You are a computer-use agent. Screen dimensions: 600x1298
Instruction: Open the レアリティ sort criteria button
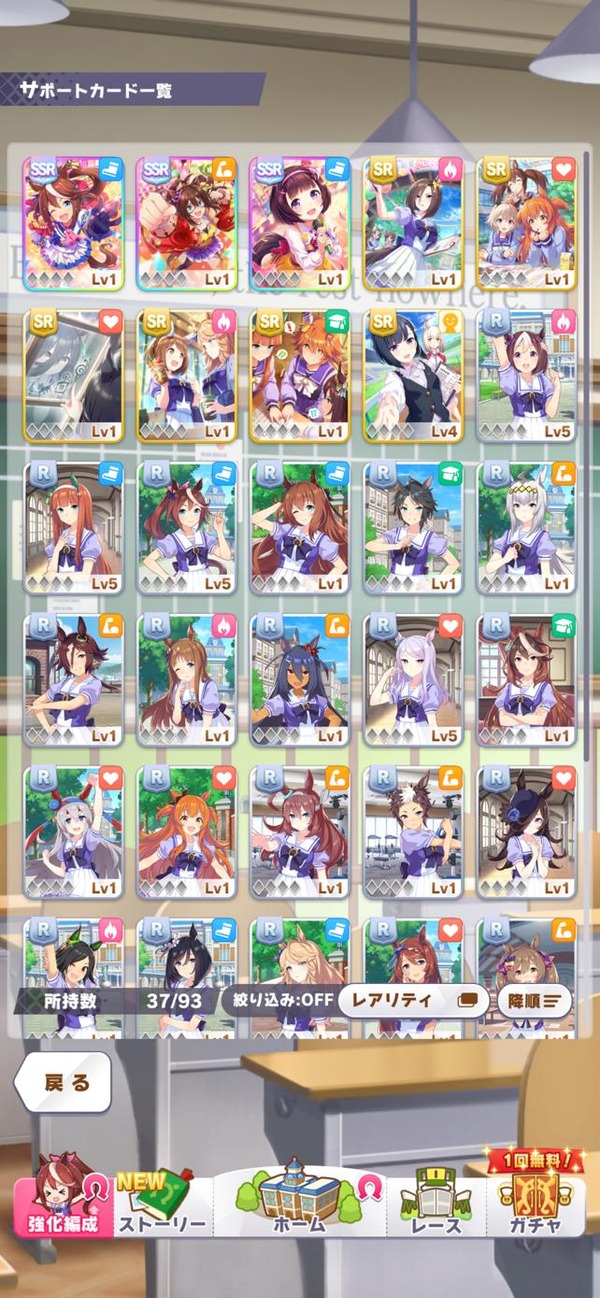(x=413, y=1000)
